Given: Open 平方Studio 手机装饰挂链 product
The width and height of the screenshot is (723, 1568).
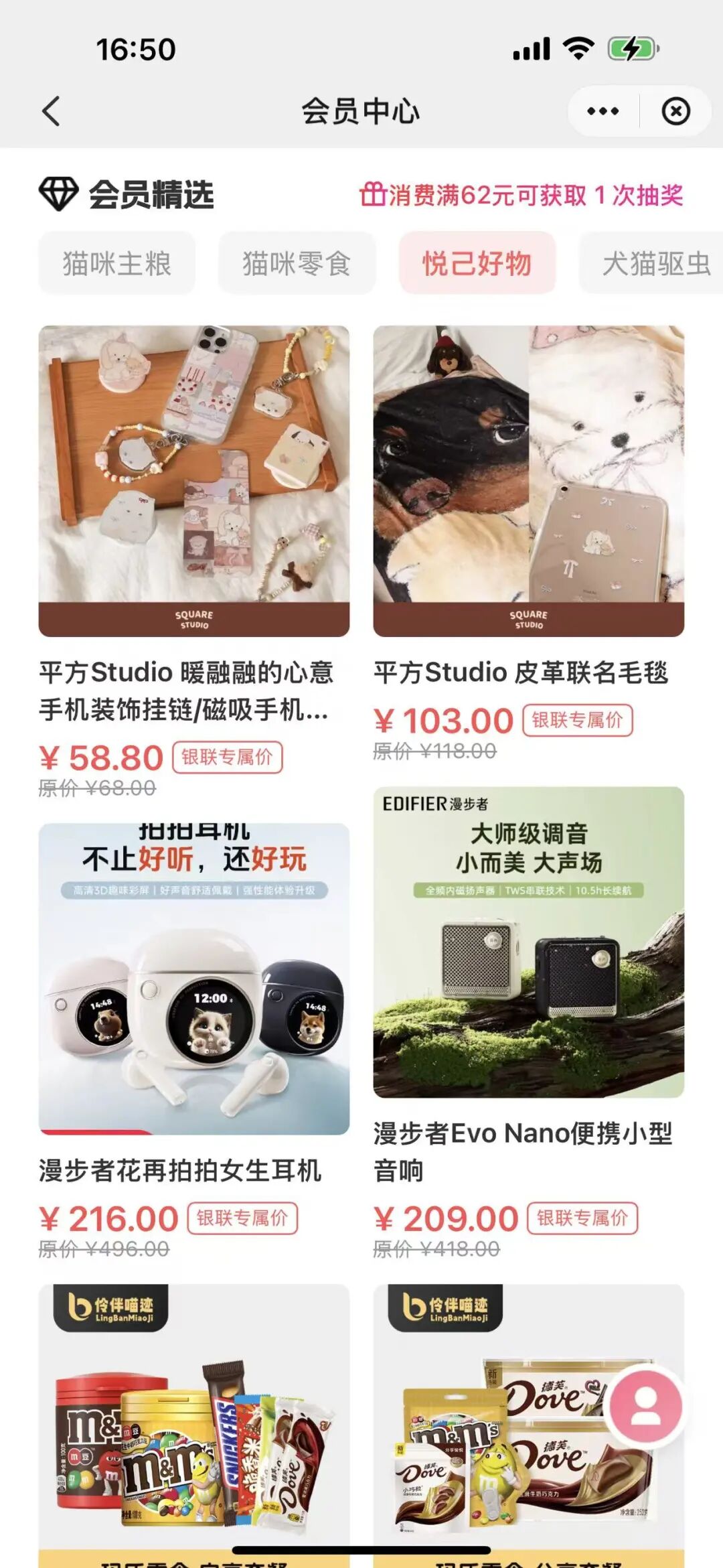Looking at the screenshot, I should pyautogui.click(x=193, y=481).
